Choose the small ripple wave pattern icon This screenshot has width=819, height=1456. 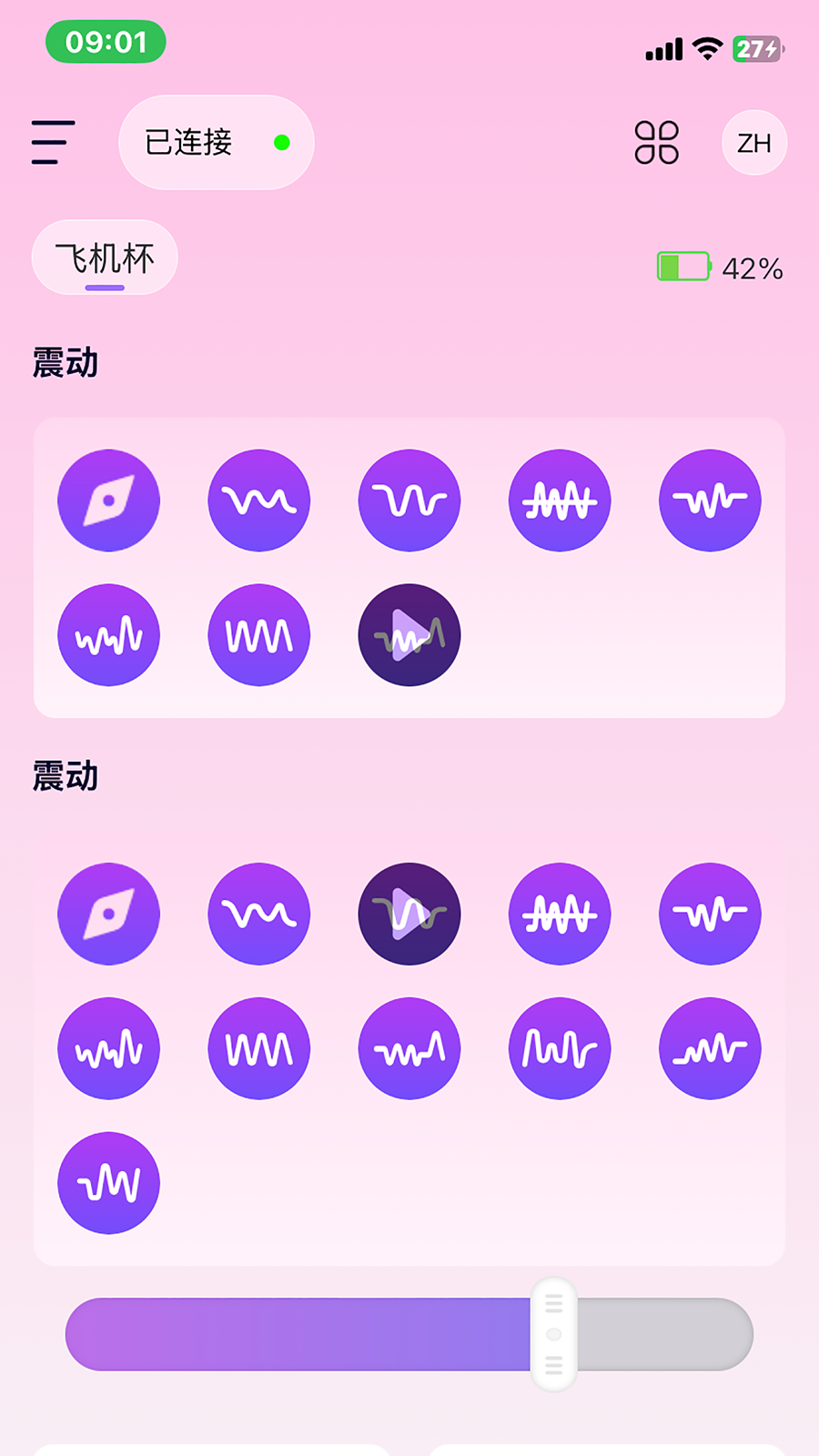[x=709, y=500]
